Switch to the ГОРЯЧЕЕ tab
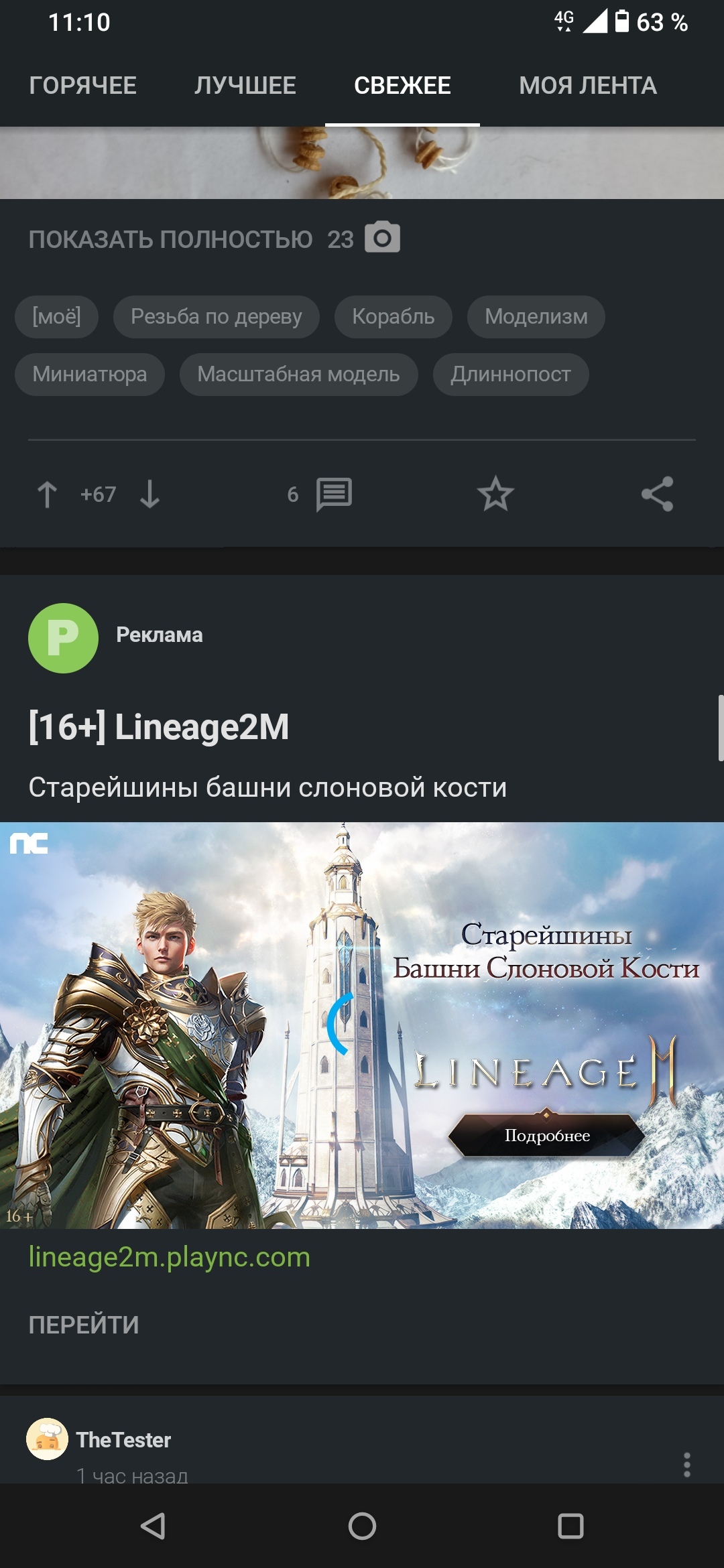Viewport: 724px width, 1568px height. pyautogui.click(x=83, y=86)
